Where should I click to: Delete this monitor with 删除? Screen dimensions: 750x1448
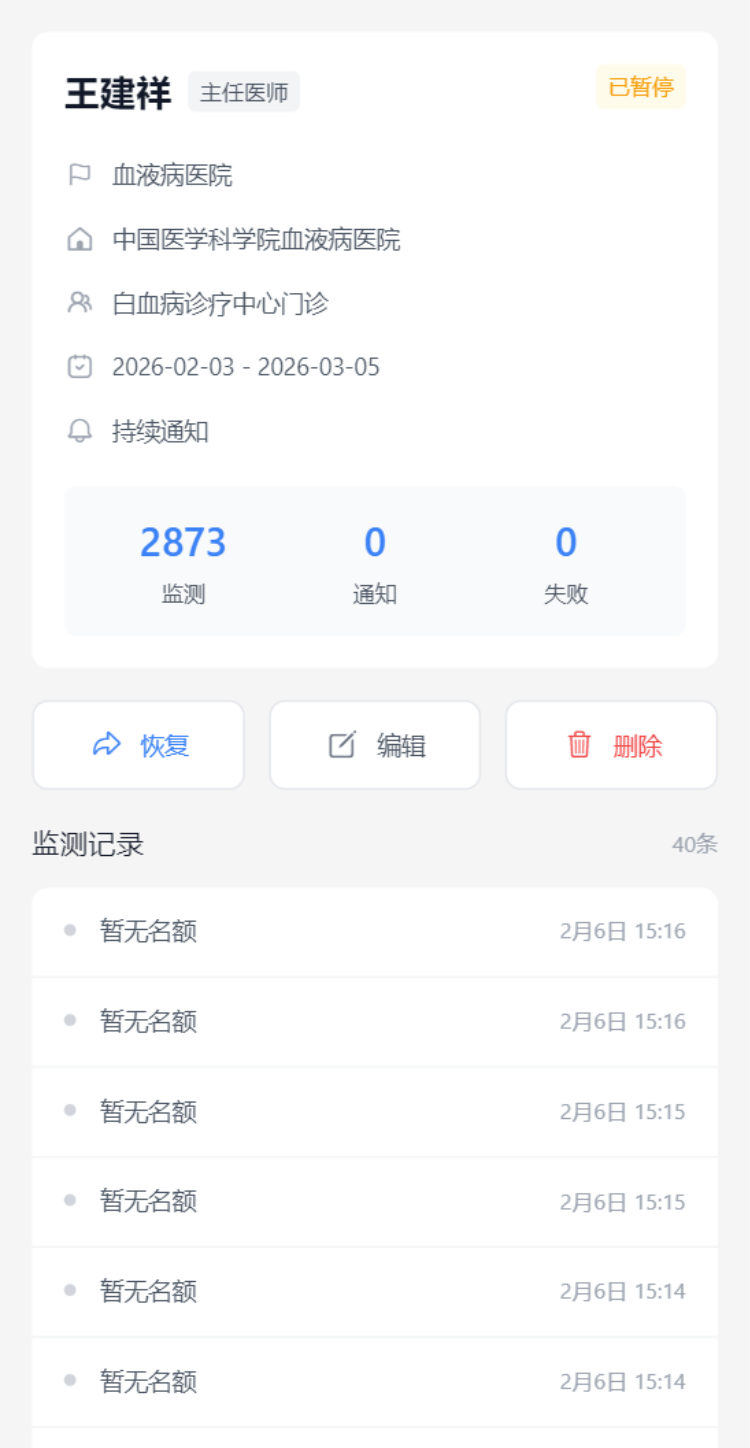pos(610,745)
